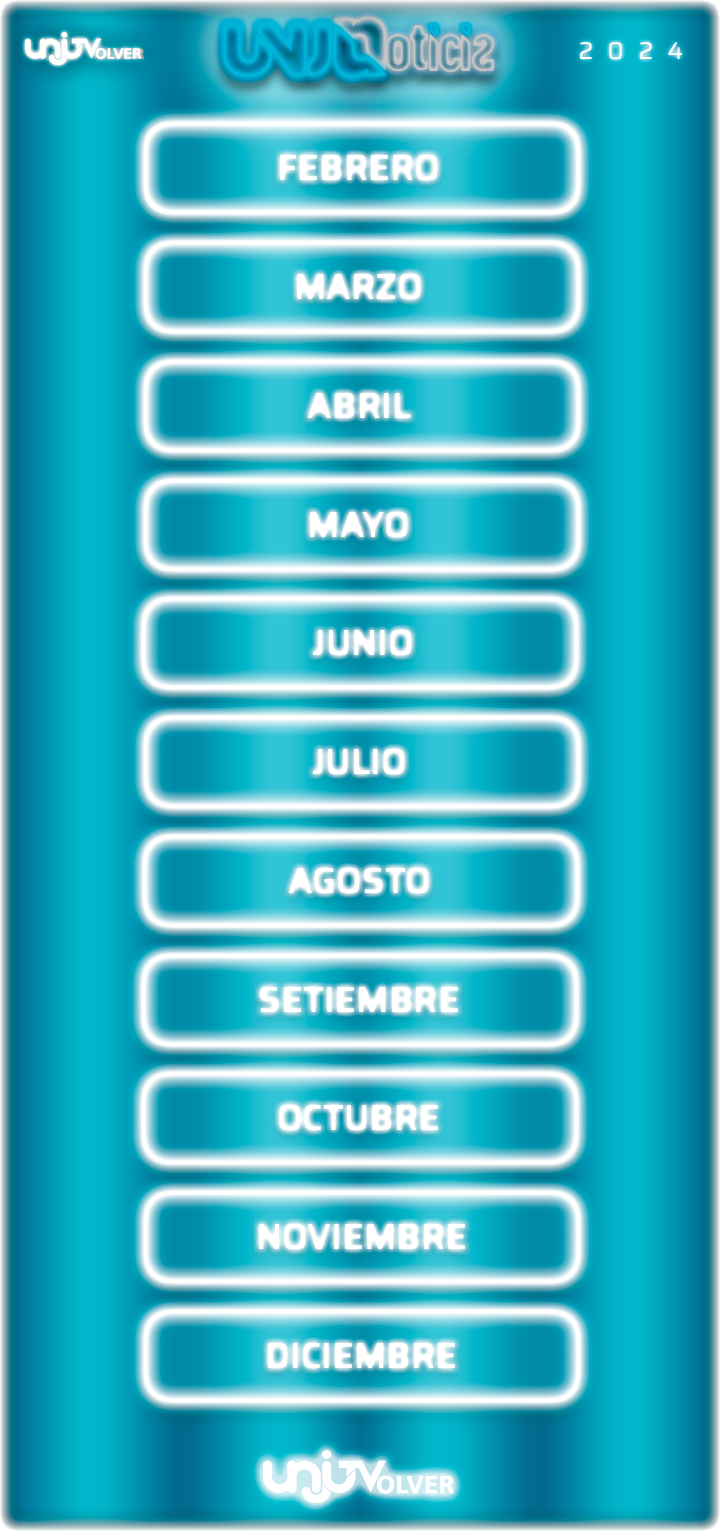Tap the bottom UNJu Volver button
This screenshot has width=720, height=1531.
358,1478
